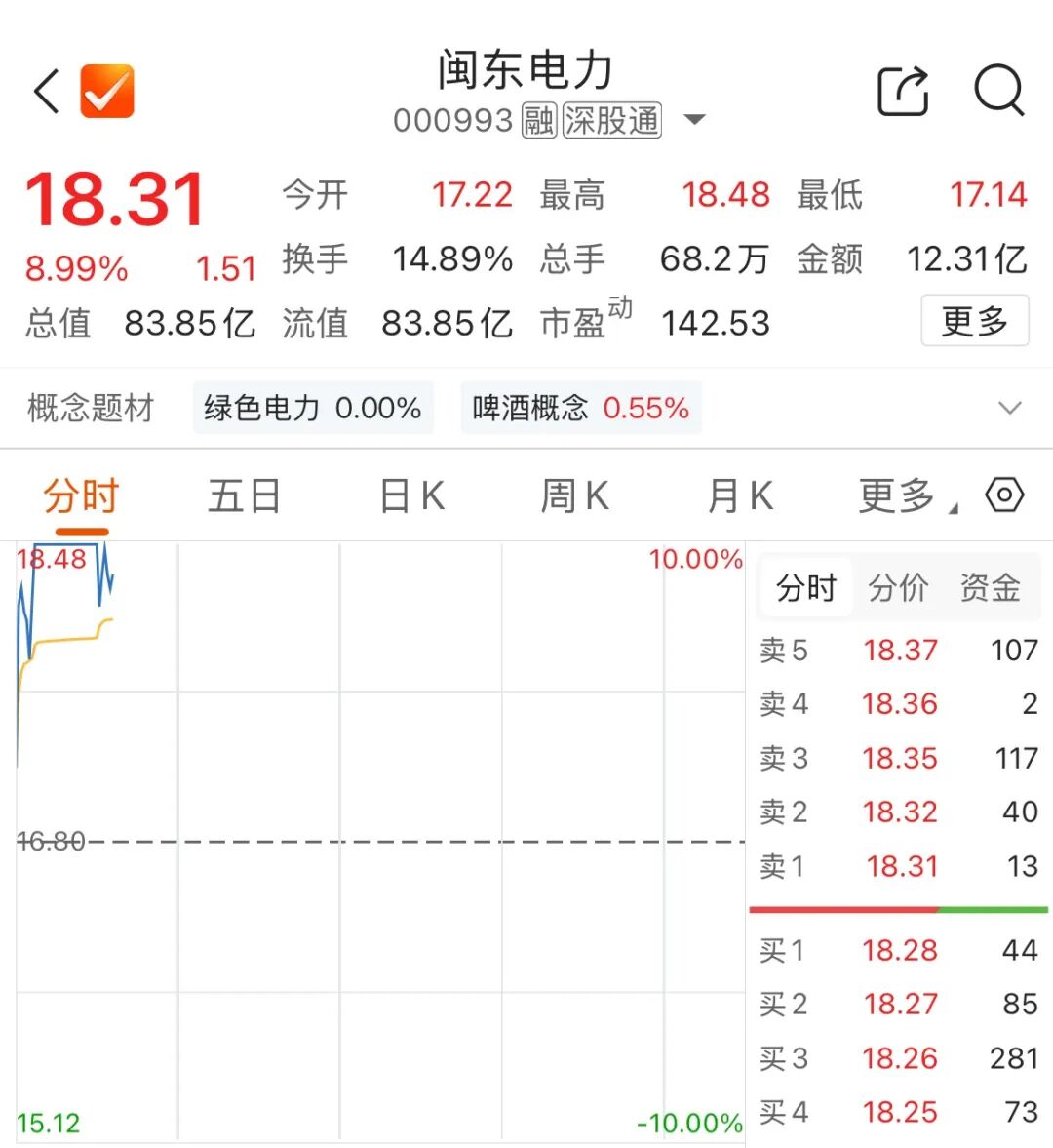Select the 分时 chart tab
The image size is (1053, 1148).
coord(81,496)
